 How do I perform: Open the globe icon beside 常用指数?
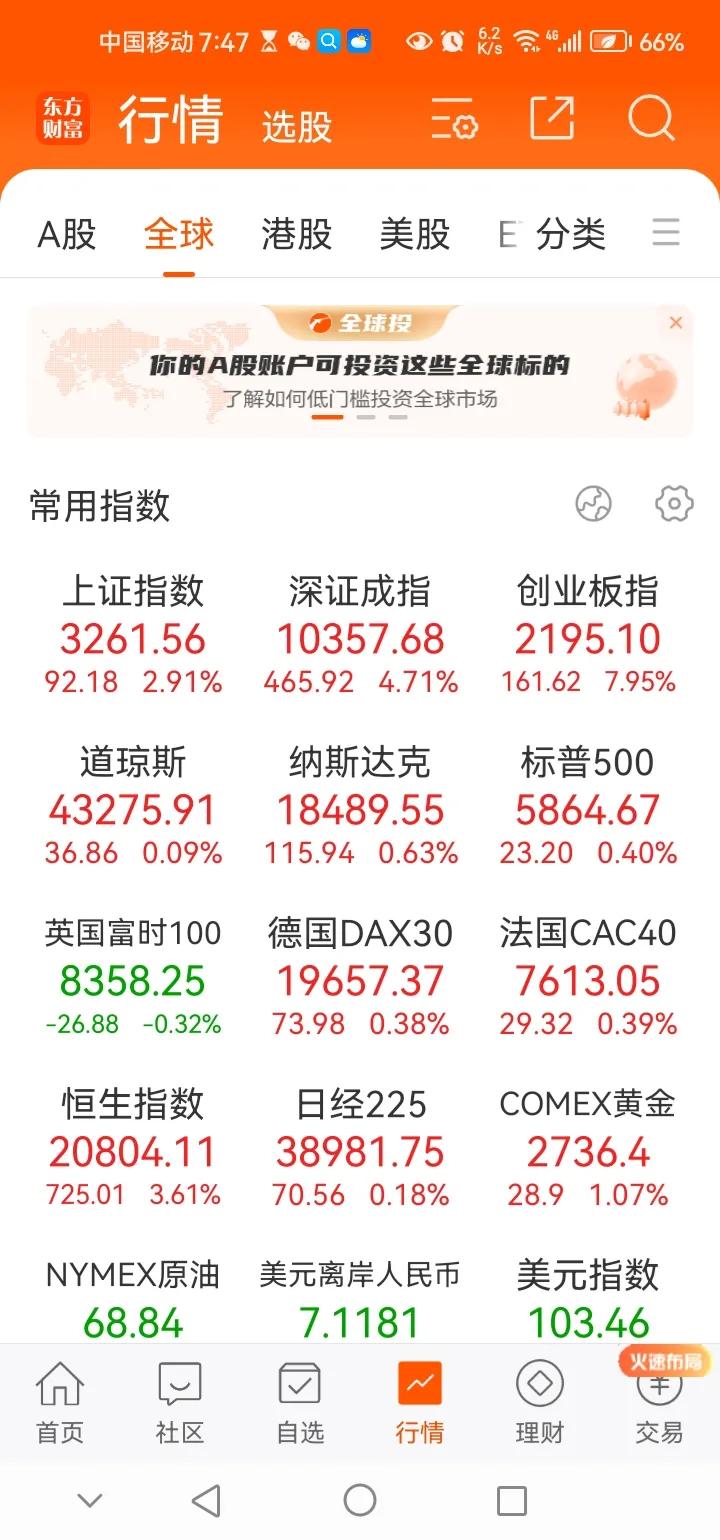[x=593, y=504]
